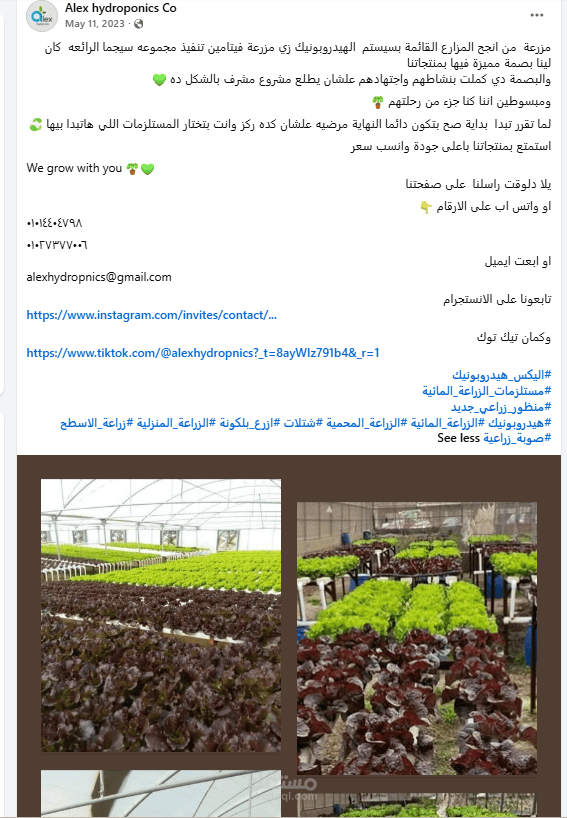Viewport: 567px width, 818px height.
Task: Open the TikTok alexhydropnics link
Action: (203, 353)
